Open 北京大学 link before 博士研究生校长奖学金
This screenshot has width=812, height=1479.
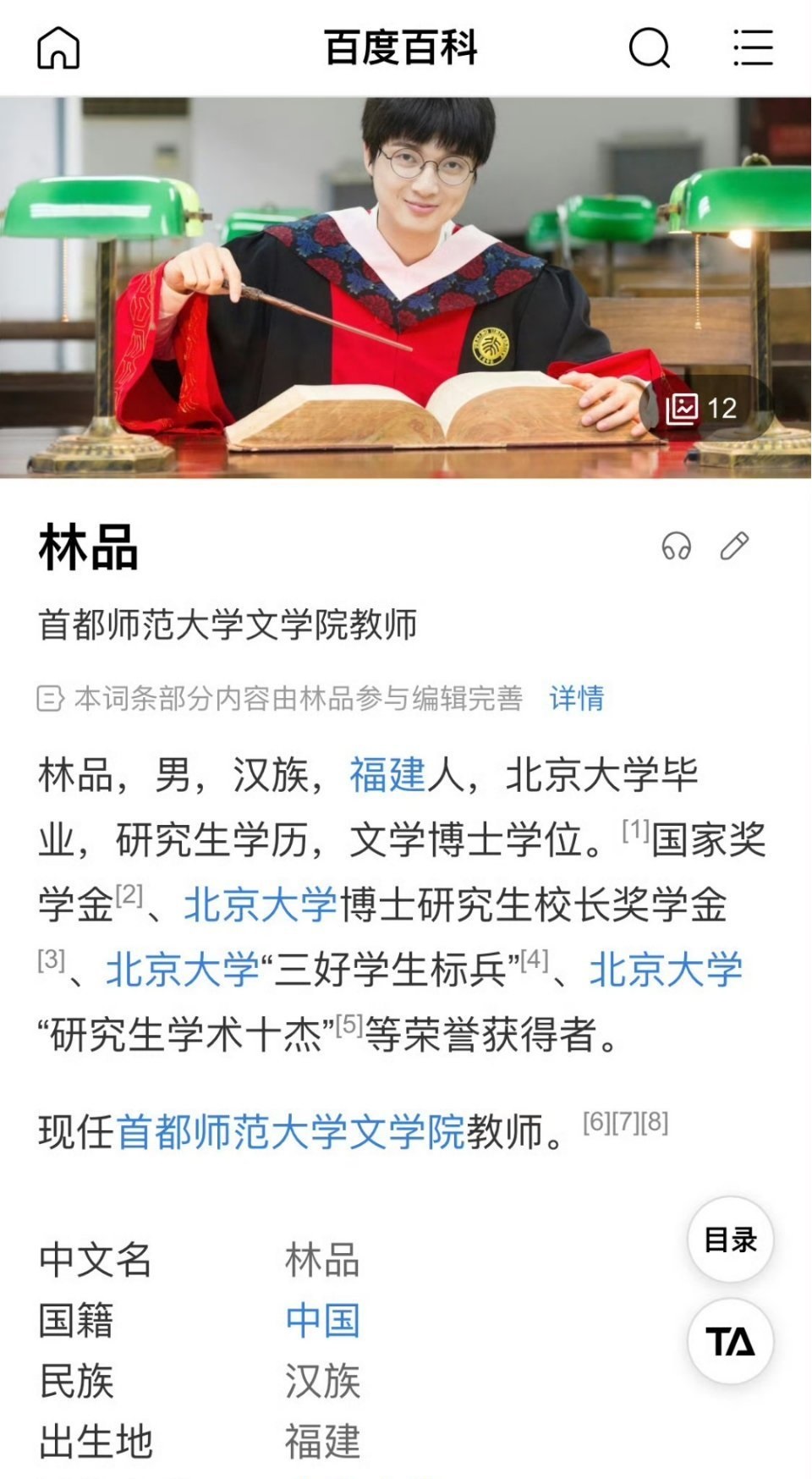pyautogui.click(x=261, y=904)
